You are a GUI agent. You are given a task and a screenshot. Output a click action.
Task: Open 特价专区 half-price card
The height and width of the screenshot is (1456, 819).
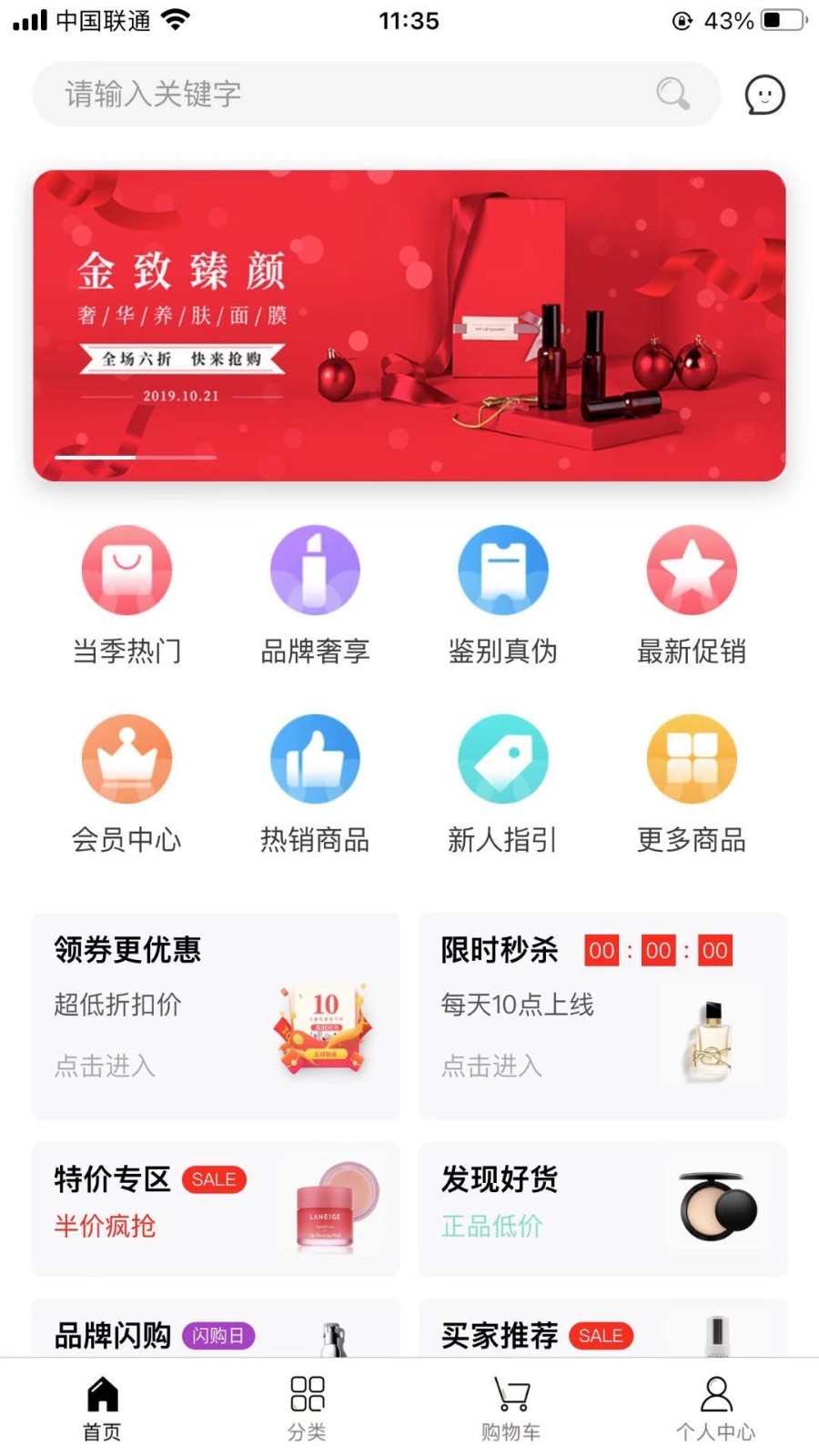pyautogui.click(x=216, y=1208)
